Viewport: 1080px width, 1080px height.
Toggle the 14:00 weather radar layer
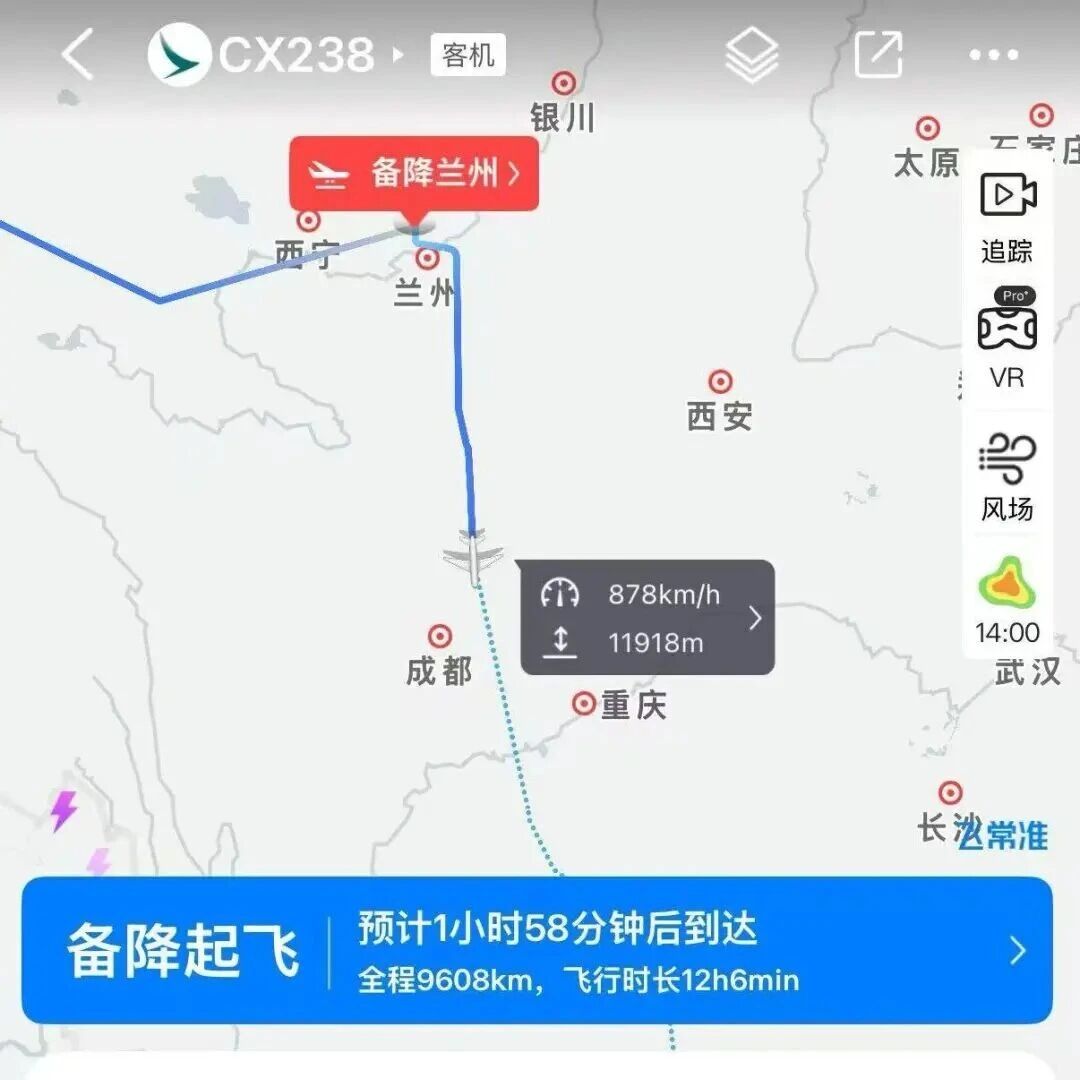point(1007,600)
